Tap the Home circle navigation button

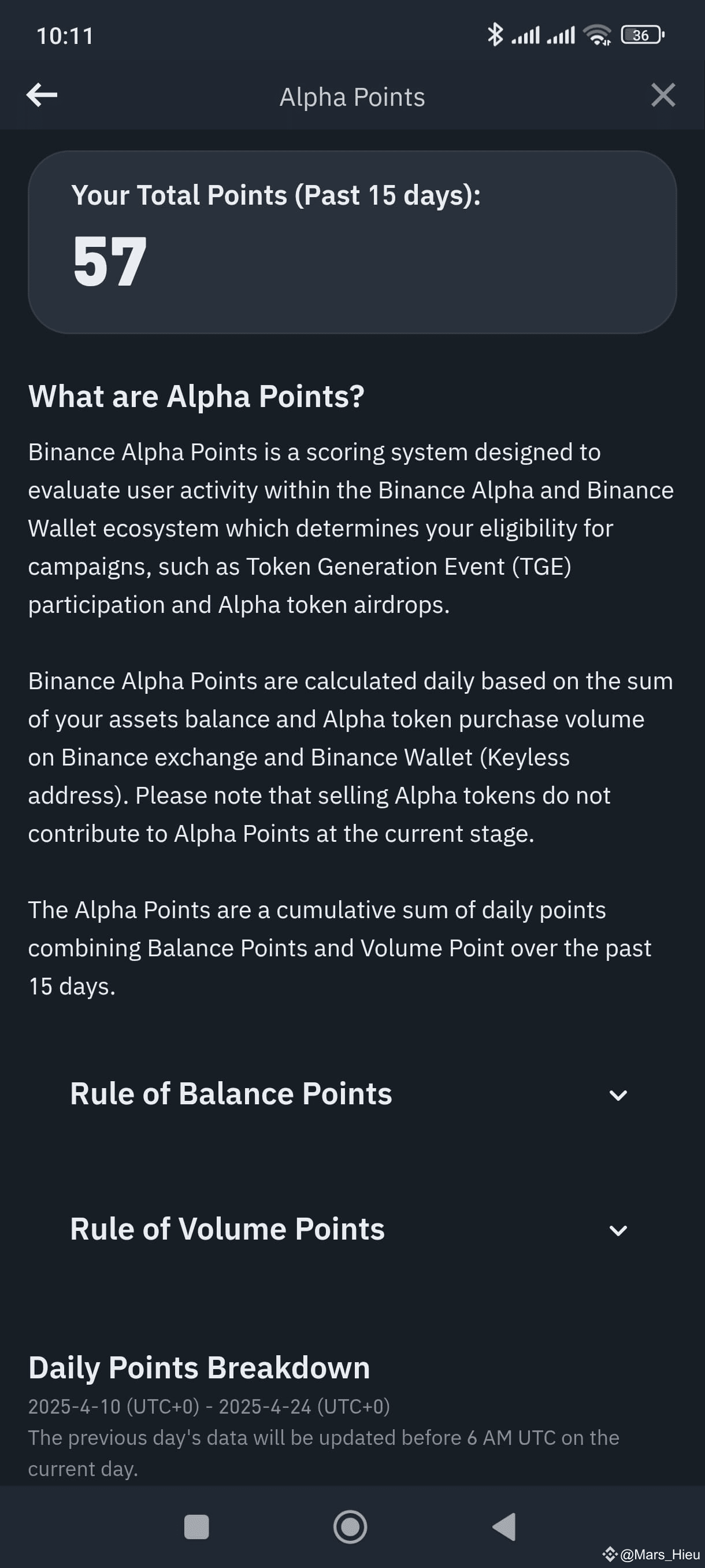point(350,1526)
